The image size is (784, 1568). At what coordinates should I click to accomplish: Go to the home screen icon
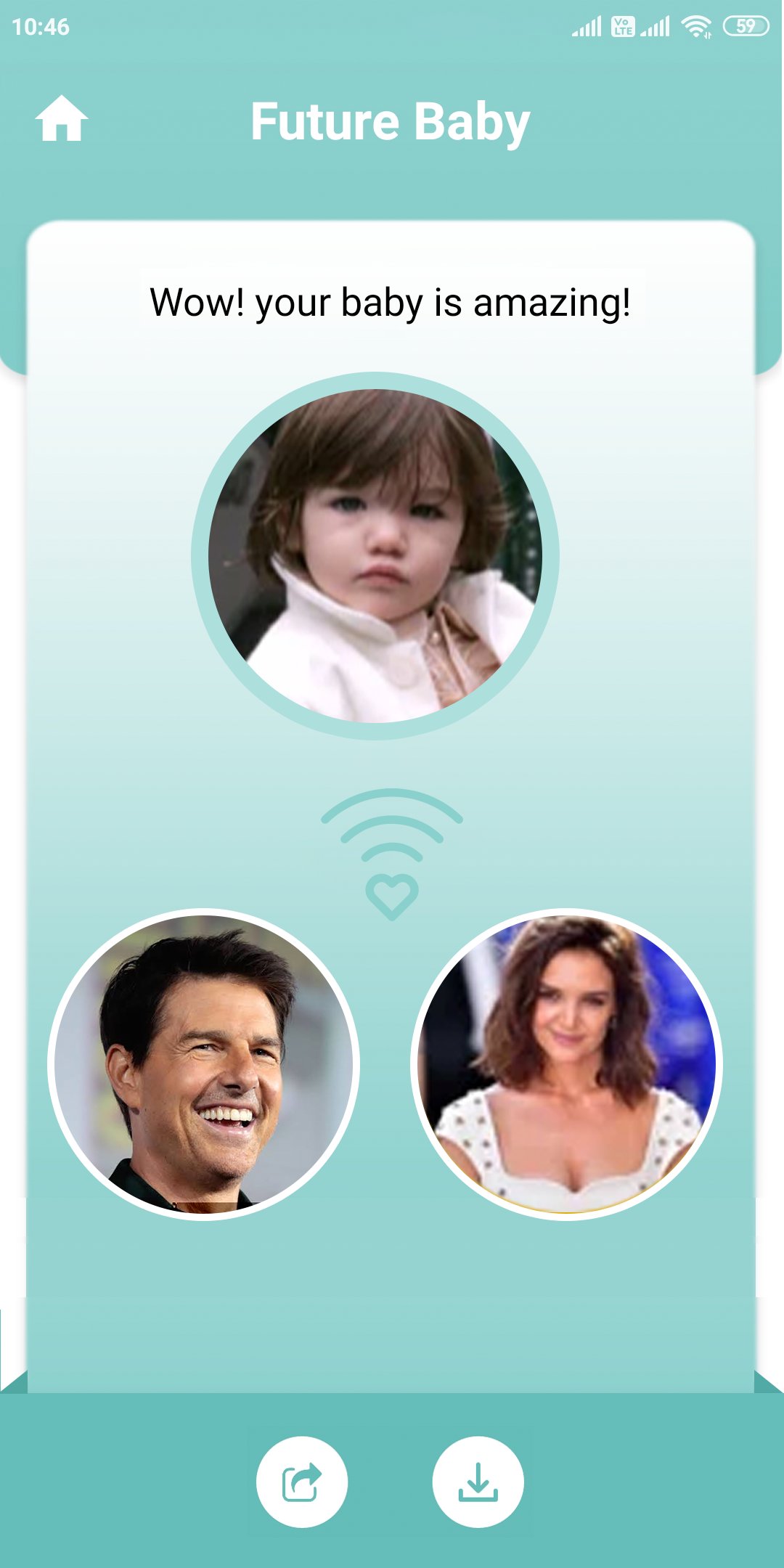[x=62, y=119]
